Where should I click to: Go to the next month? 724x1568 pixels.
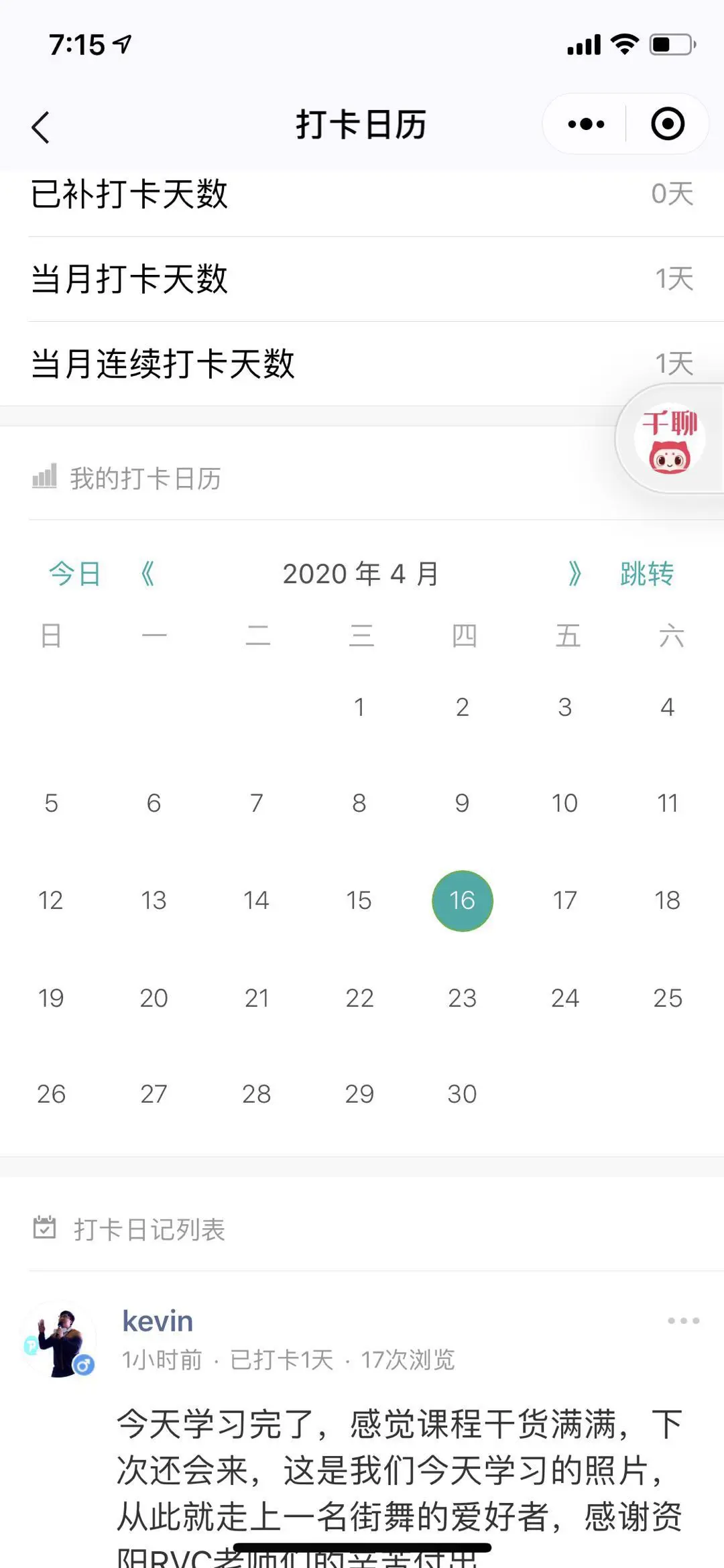coord(575,574)
